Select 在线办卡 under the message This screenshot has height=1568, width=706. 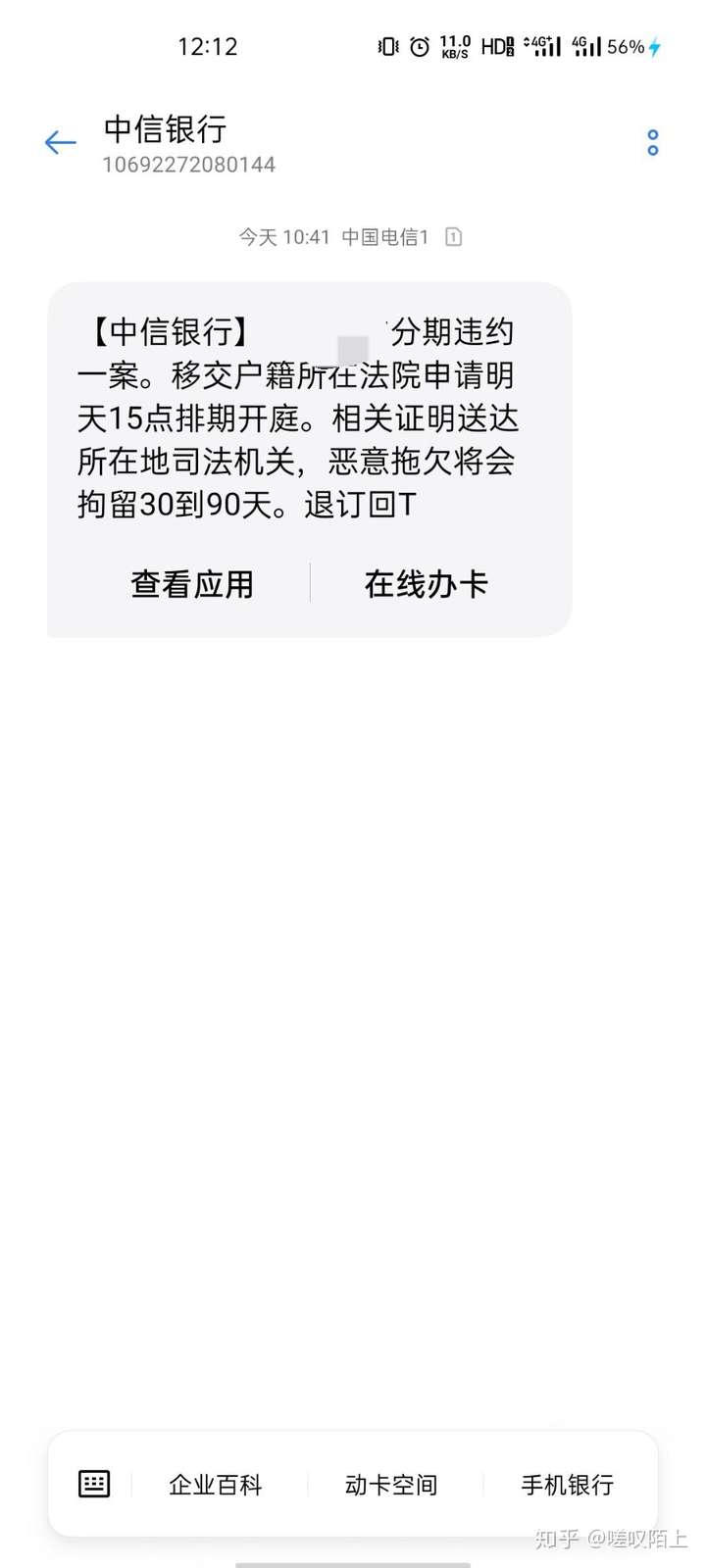[426, 584]
